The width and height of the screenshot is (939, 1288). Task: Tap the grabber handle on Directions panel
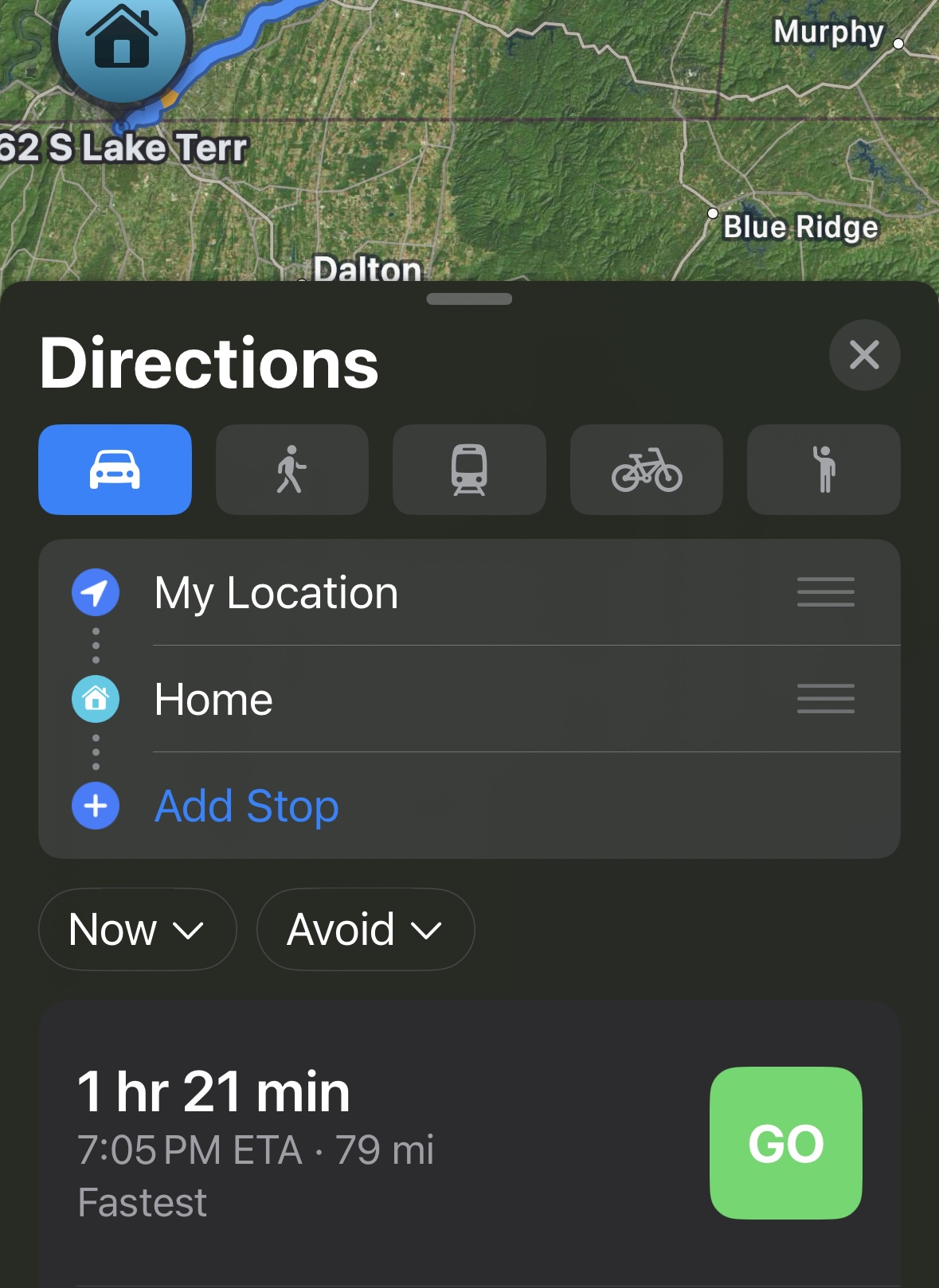click(469, 299)
